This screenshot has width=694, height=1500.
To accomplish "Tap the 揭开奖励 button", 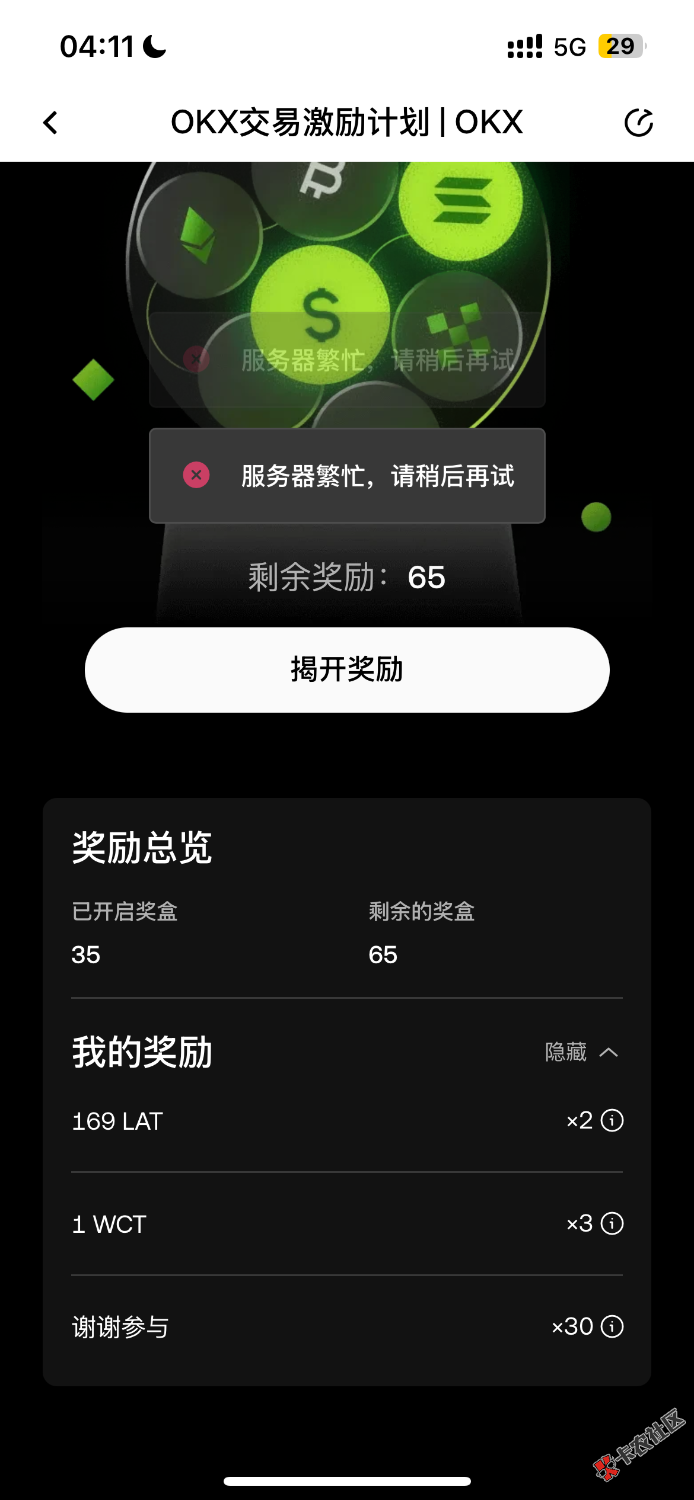I will (x=347, y=670).
